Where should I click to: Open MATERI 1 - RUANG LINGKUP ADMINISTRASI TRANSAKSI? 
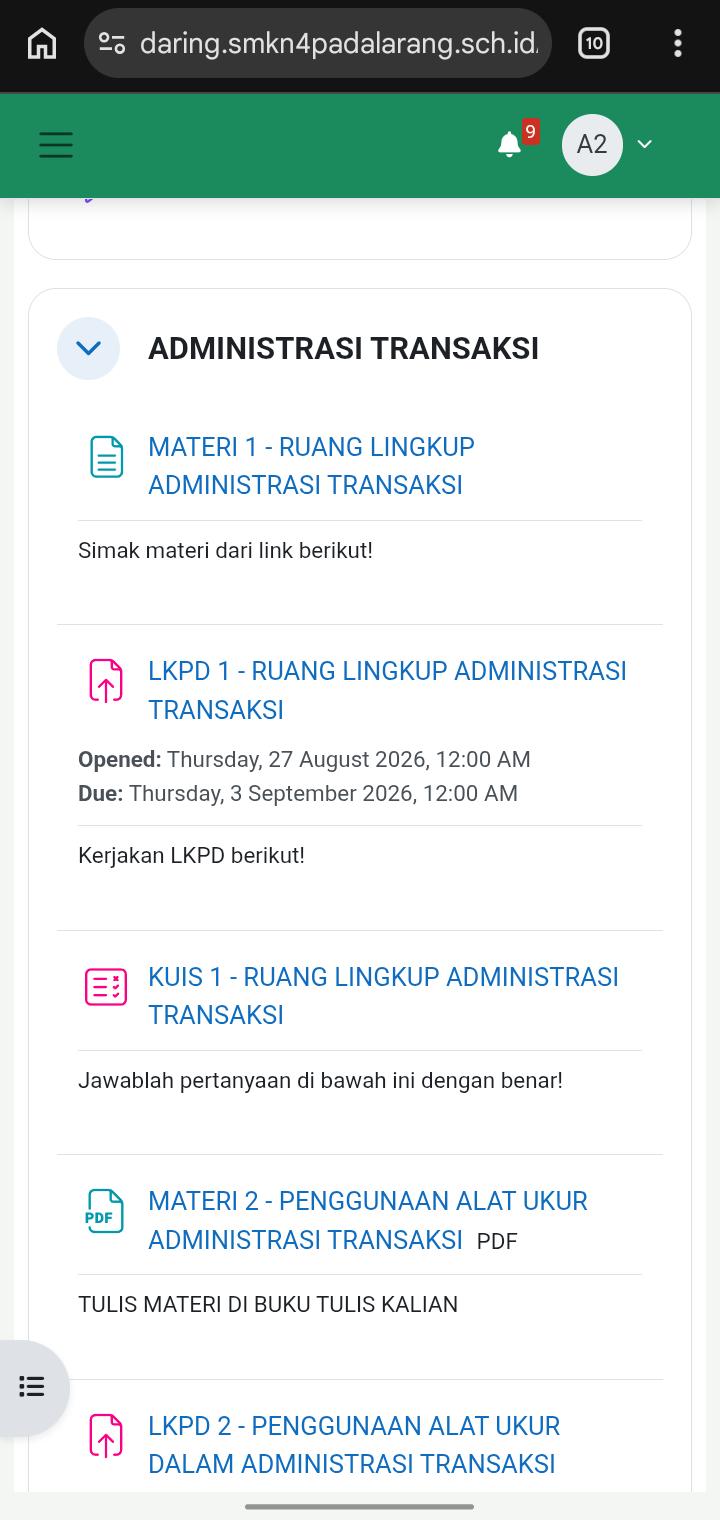click(x=311, y=466)
